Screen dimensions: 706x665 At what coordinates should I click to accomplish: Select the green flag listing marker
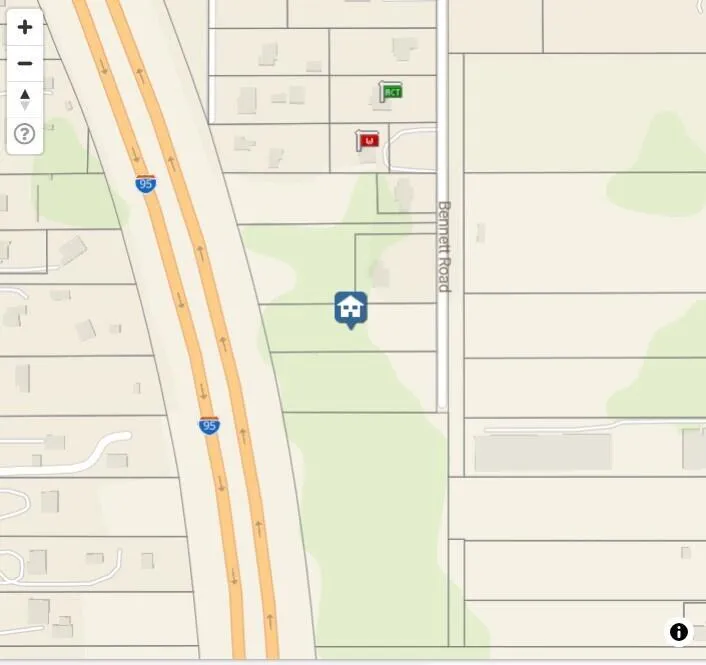click(x=390, y=92)
